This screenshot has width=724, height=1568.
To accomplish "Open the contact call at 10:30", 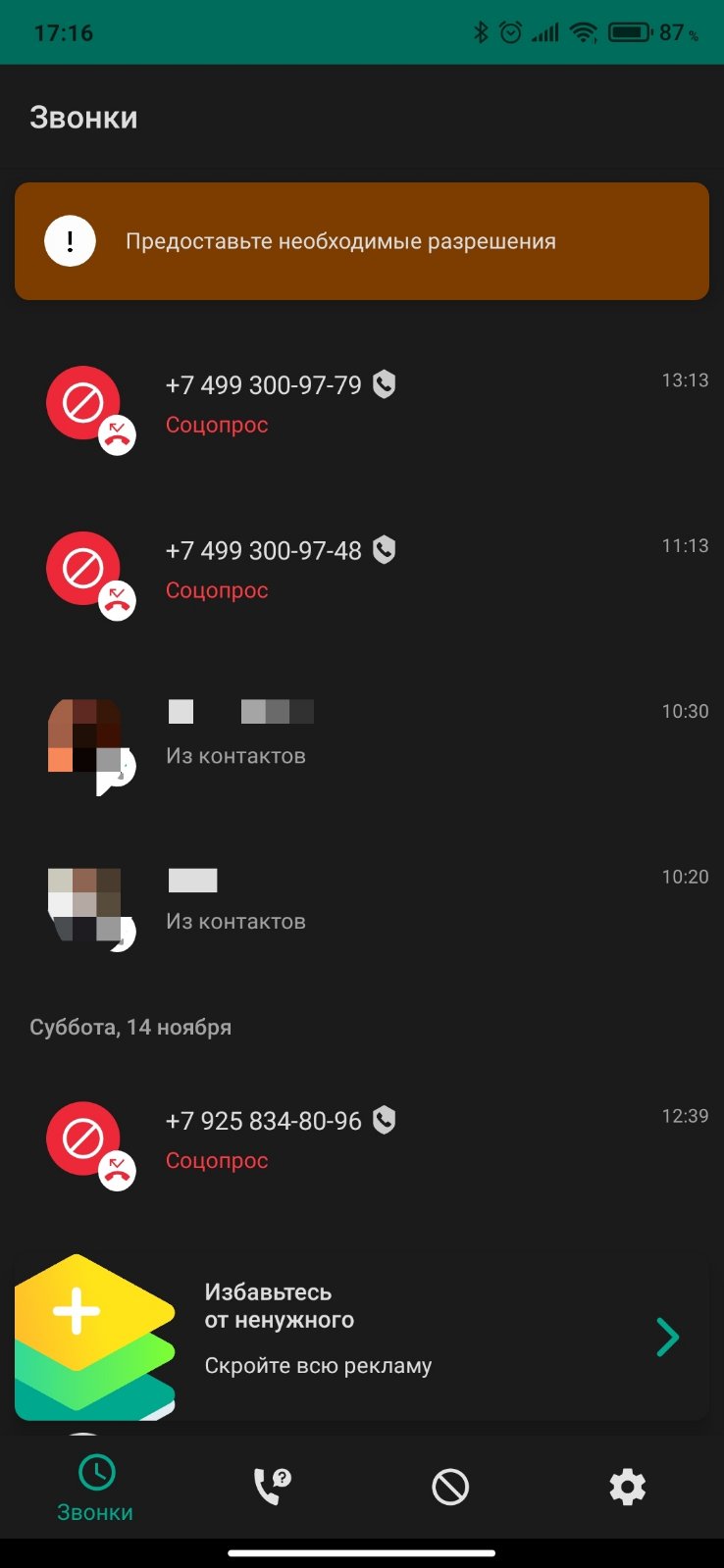I will 361,737.
